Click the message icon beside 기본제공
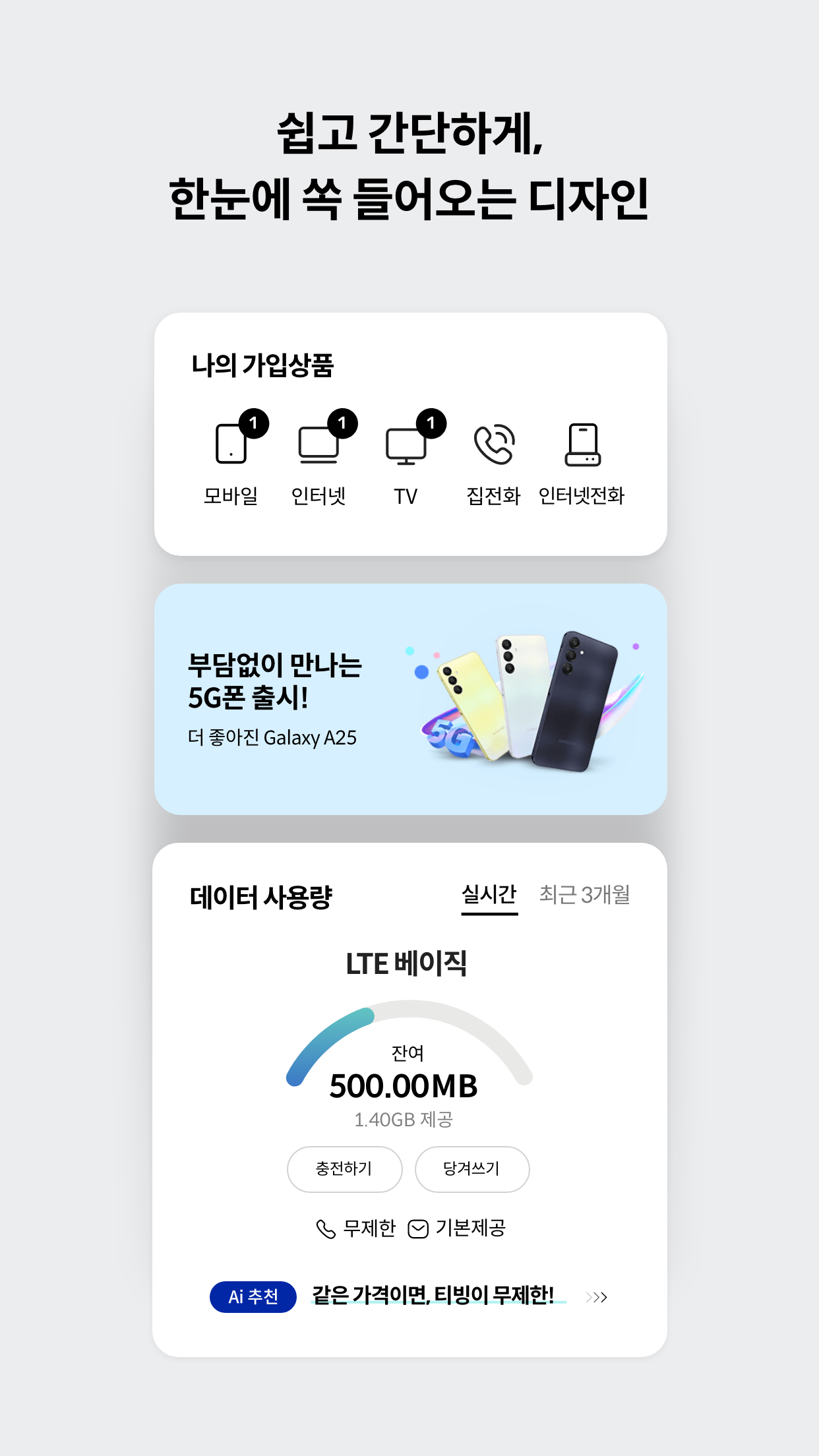 pos(418,1228)
